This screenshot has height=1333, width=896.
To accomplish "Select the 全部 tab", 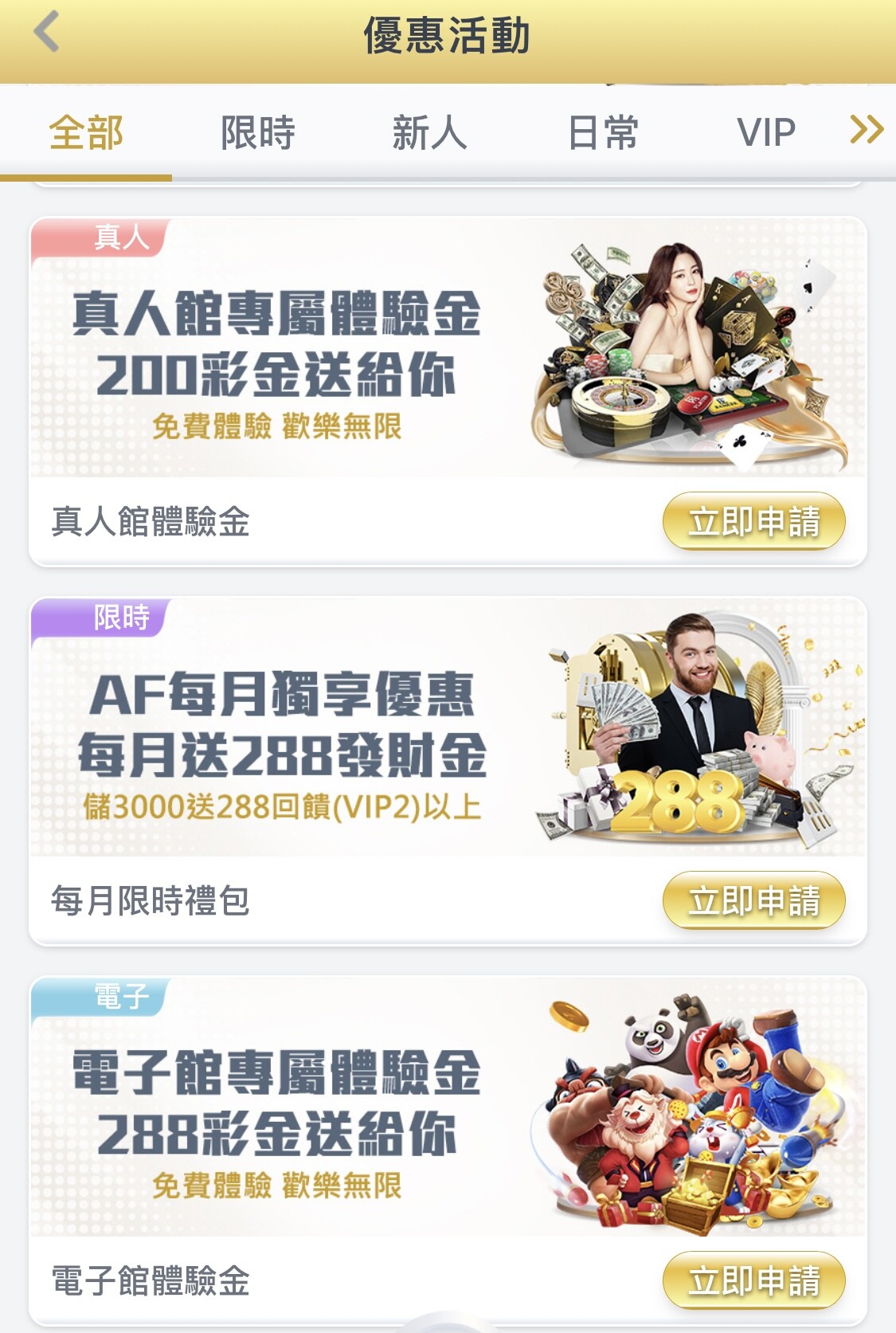I will (86, 132).
